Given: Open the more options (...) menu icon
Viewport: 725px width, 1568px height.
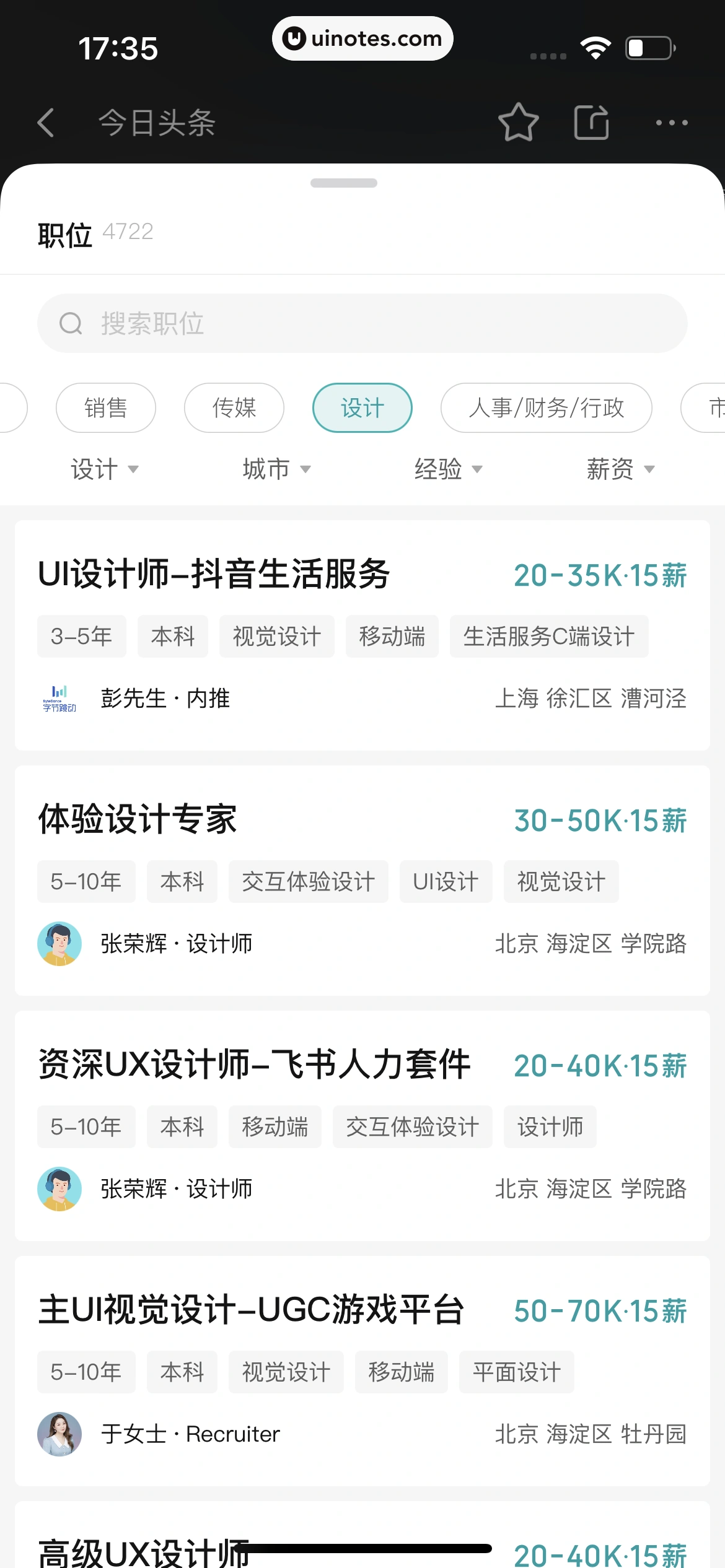Looking at the screenshot, I should [x=671, y=123].
